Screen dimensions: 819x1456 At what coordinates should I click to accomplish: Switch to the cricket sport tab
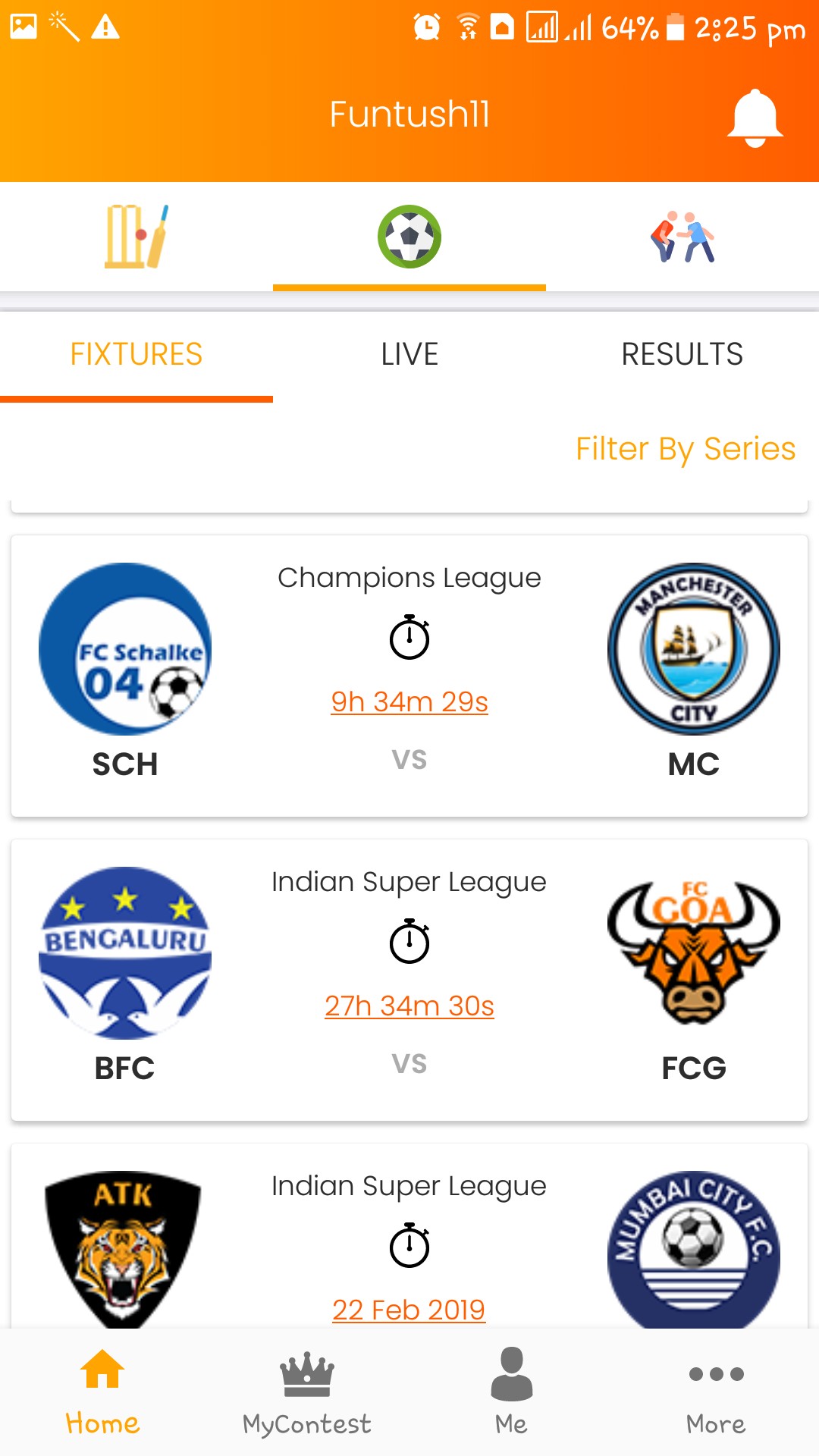[x=136, y=237]
